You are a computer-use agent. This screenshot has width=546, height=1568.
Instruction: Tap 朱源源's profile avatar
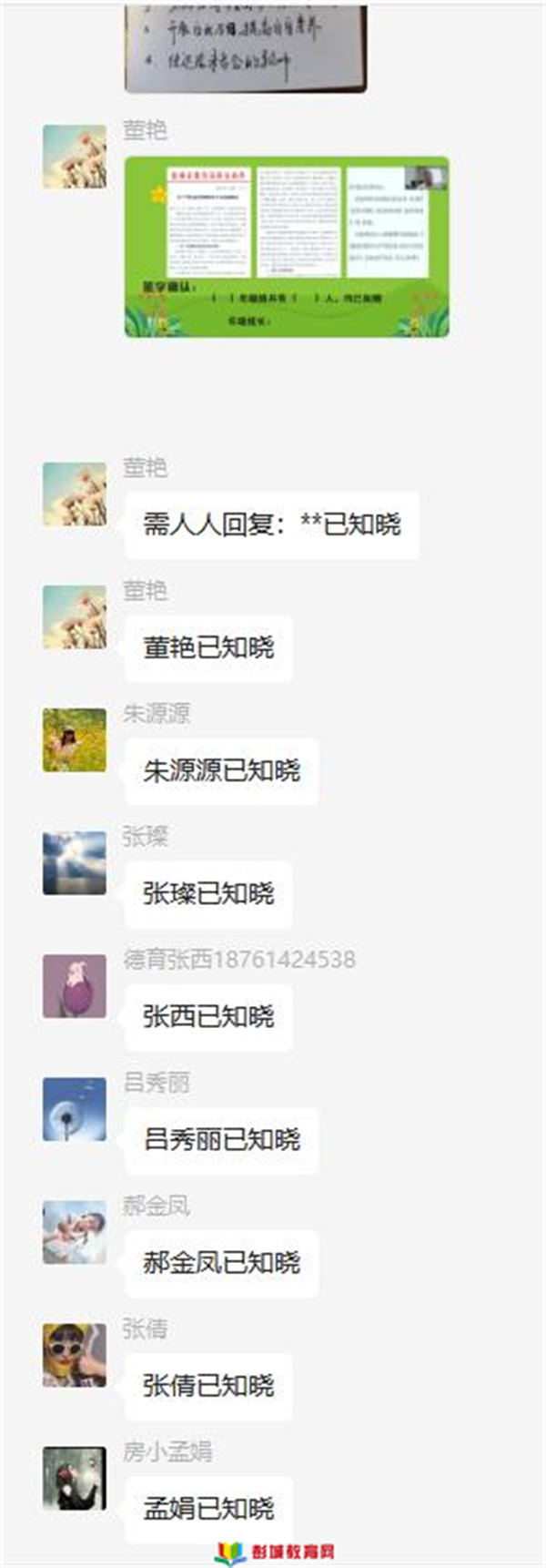(75, 740)
